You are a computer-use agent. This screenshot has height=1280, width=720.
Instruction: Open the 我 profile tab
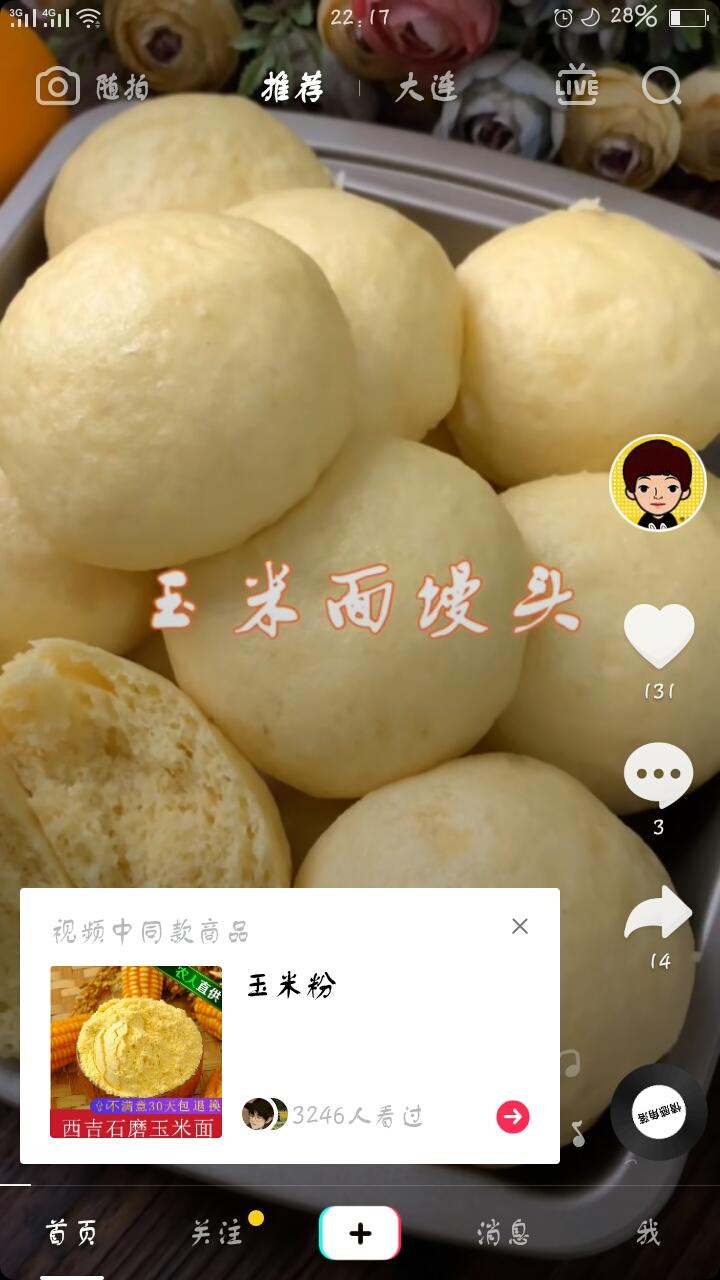[648, 1233]
